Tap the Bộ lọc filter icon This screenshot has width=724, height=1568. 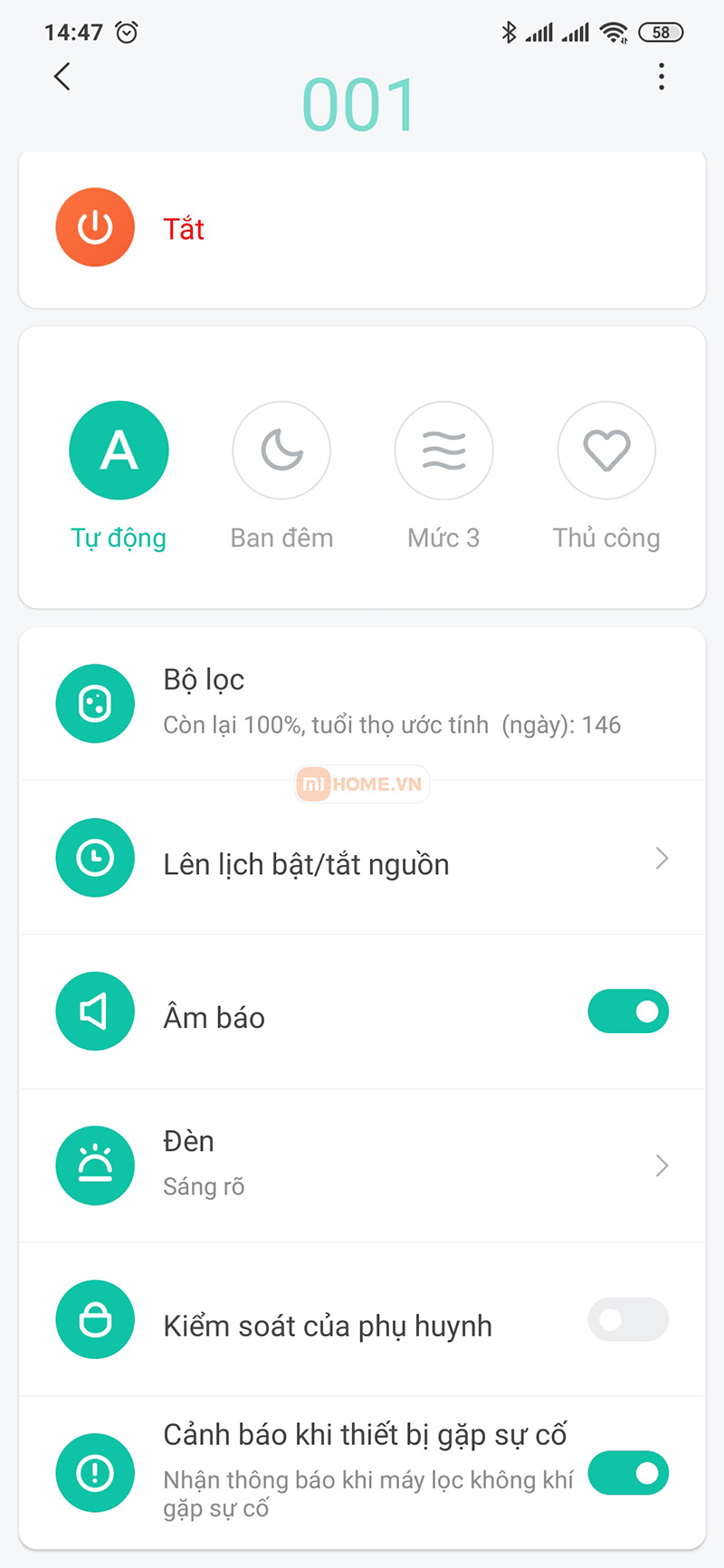click(95, 703)
